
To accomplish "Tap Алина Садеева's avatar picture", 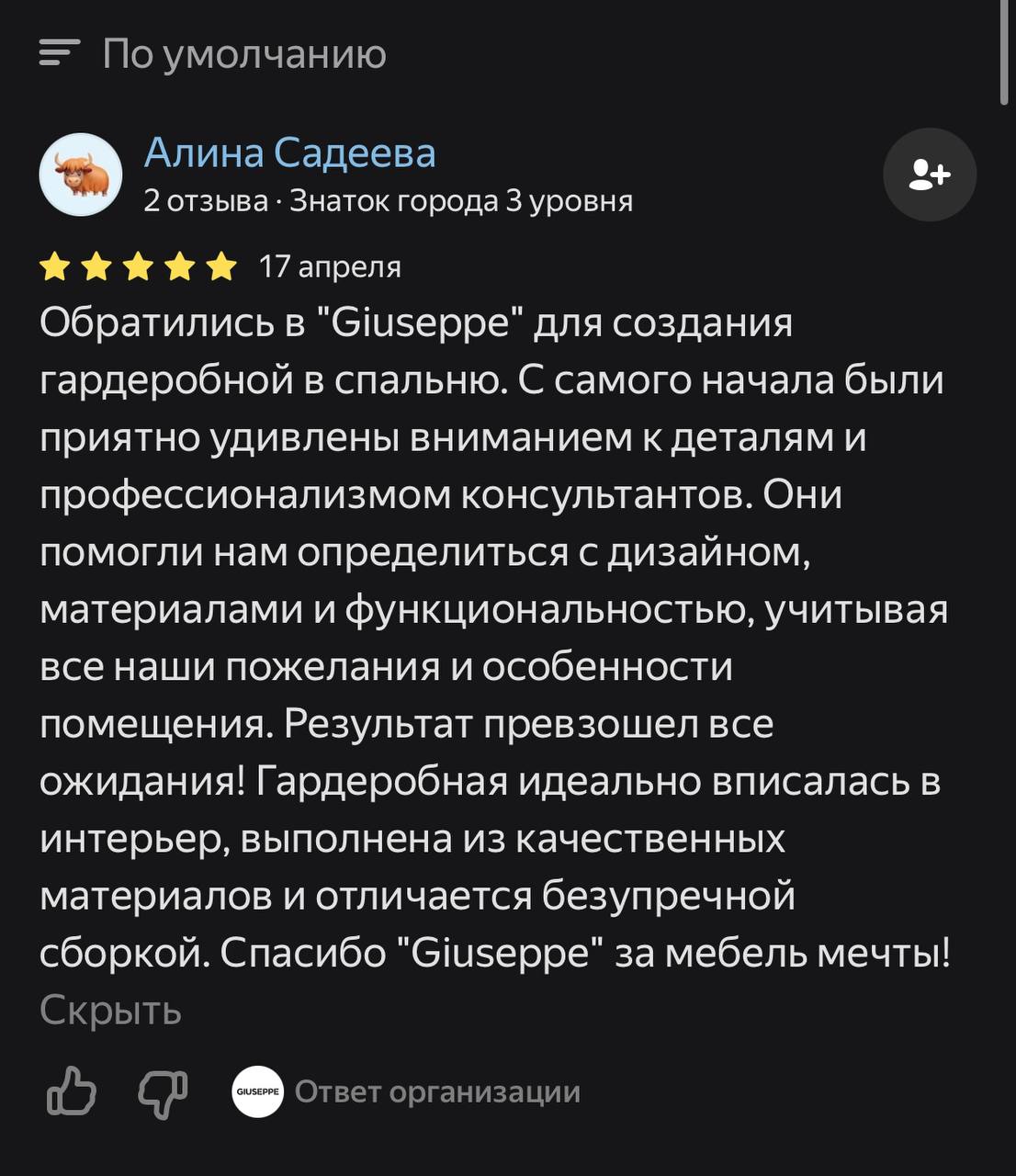I will pyautogui.click(x=81, y=175).
